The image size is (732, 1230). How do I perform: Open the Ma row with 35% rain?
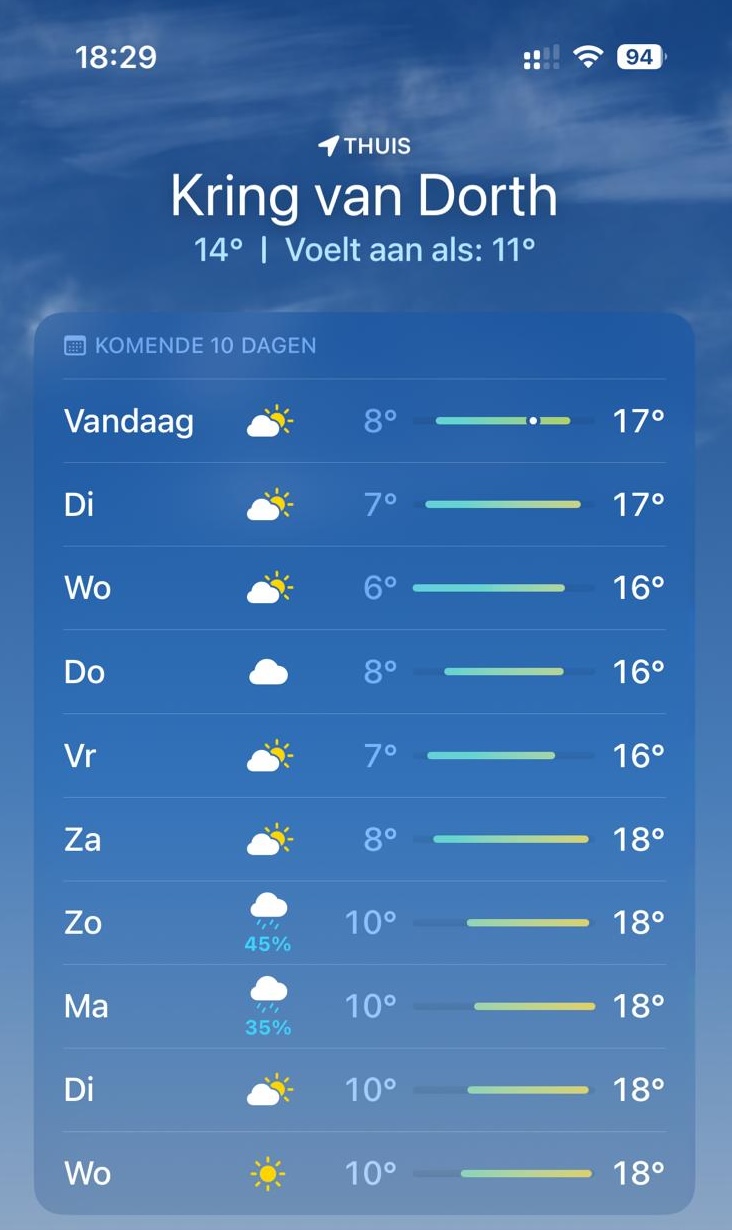click(364, 1006)
